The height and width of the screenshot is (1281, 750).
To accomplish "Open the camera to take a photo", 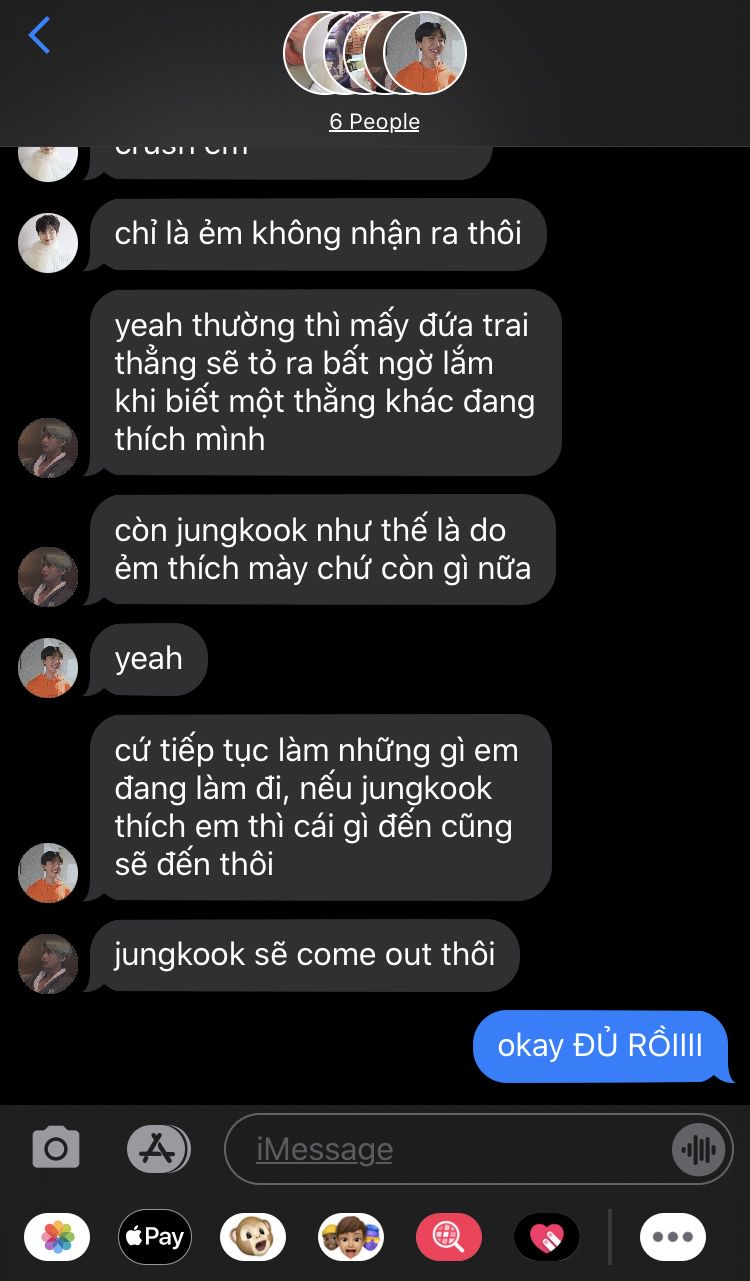I will coord(56,1148).
